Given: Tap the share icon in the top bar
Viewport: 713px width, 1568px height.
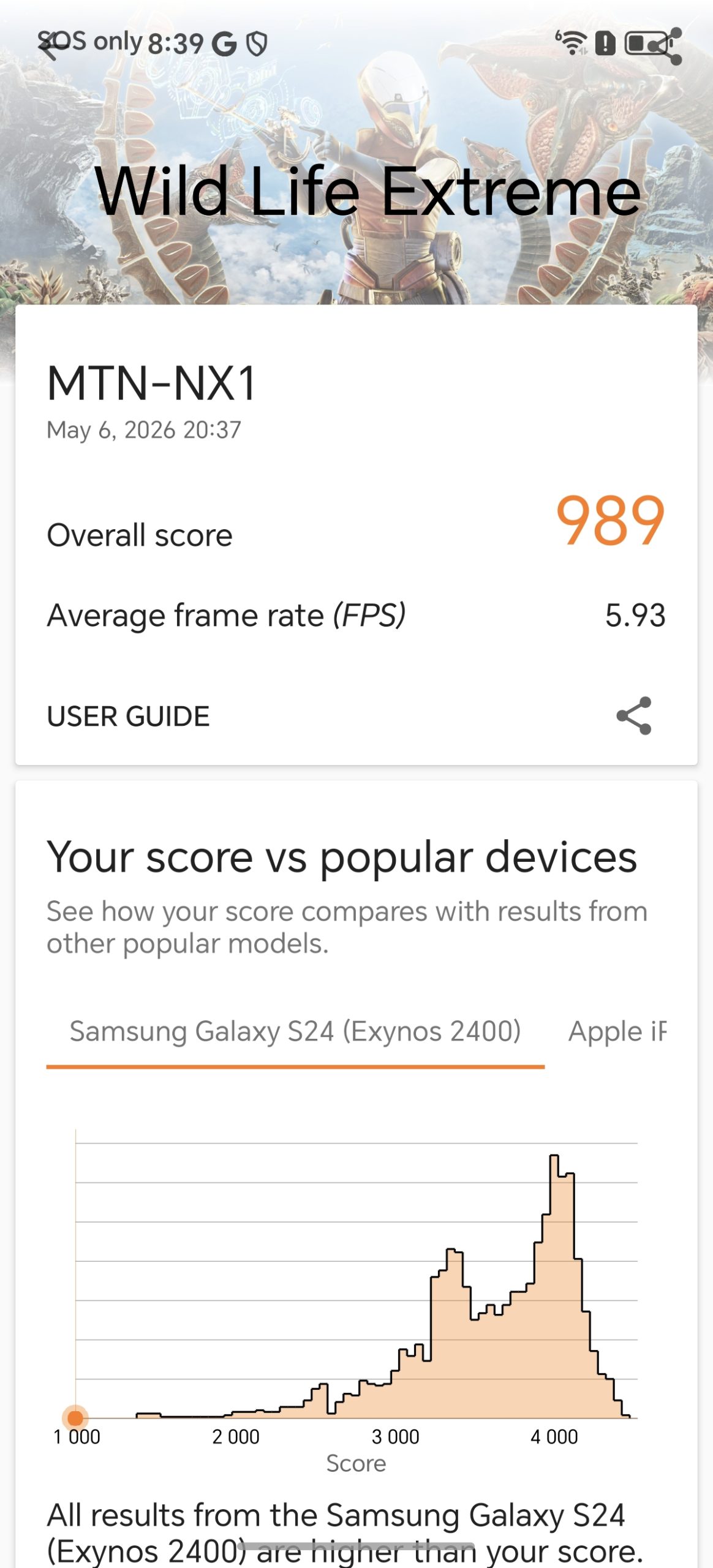Looking at the screenshot, I should click(x=664, y=46).
